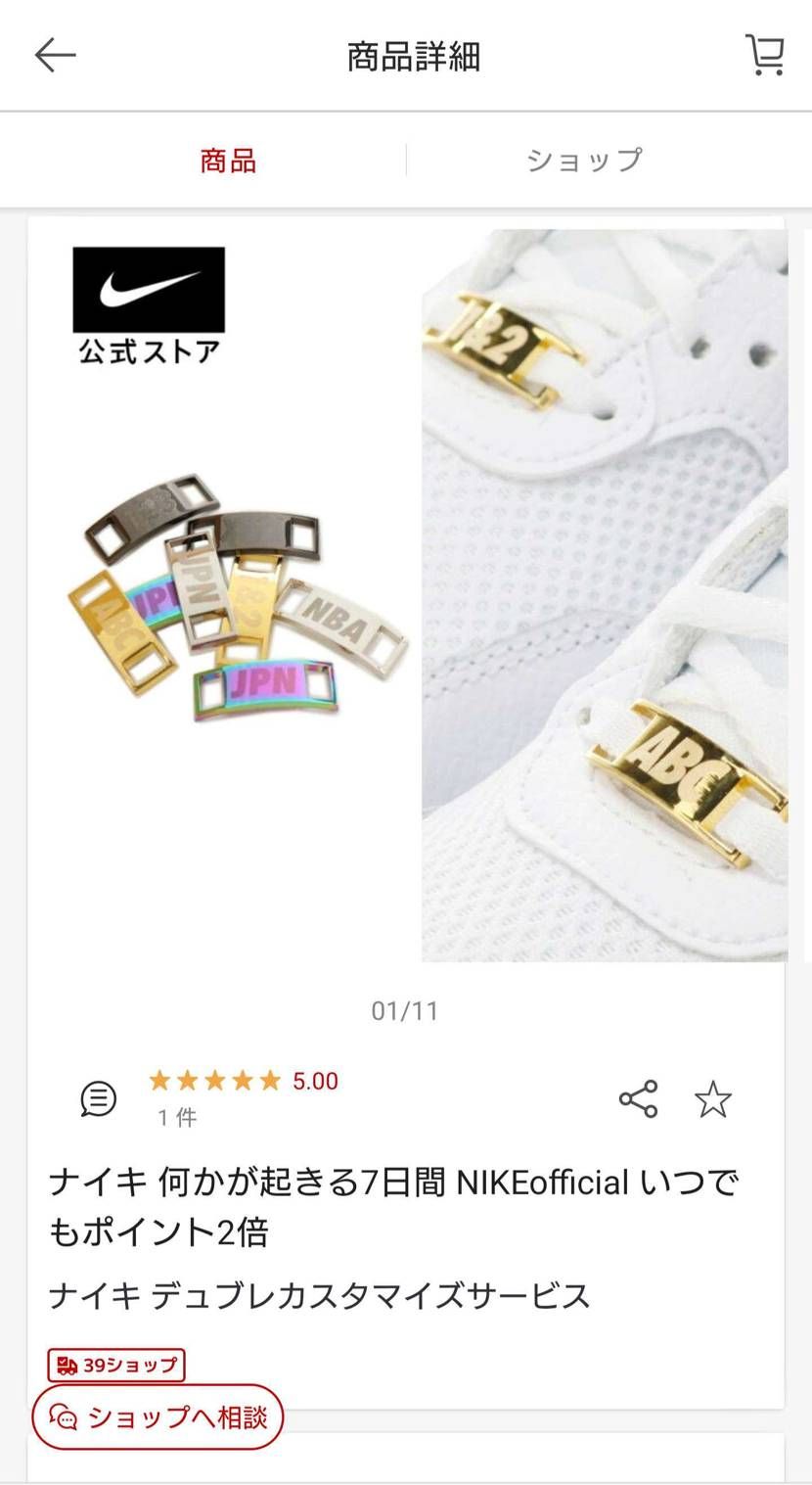The width and height of the screenshot is (812, 1485).
Task: Switch to the ショップ tab
Action: (x=585, y=160)
